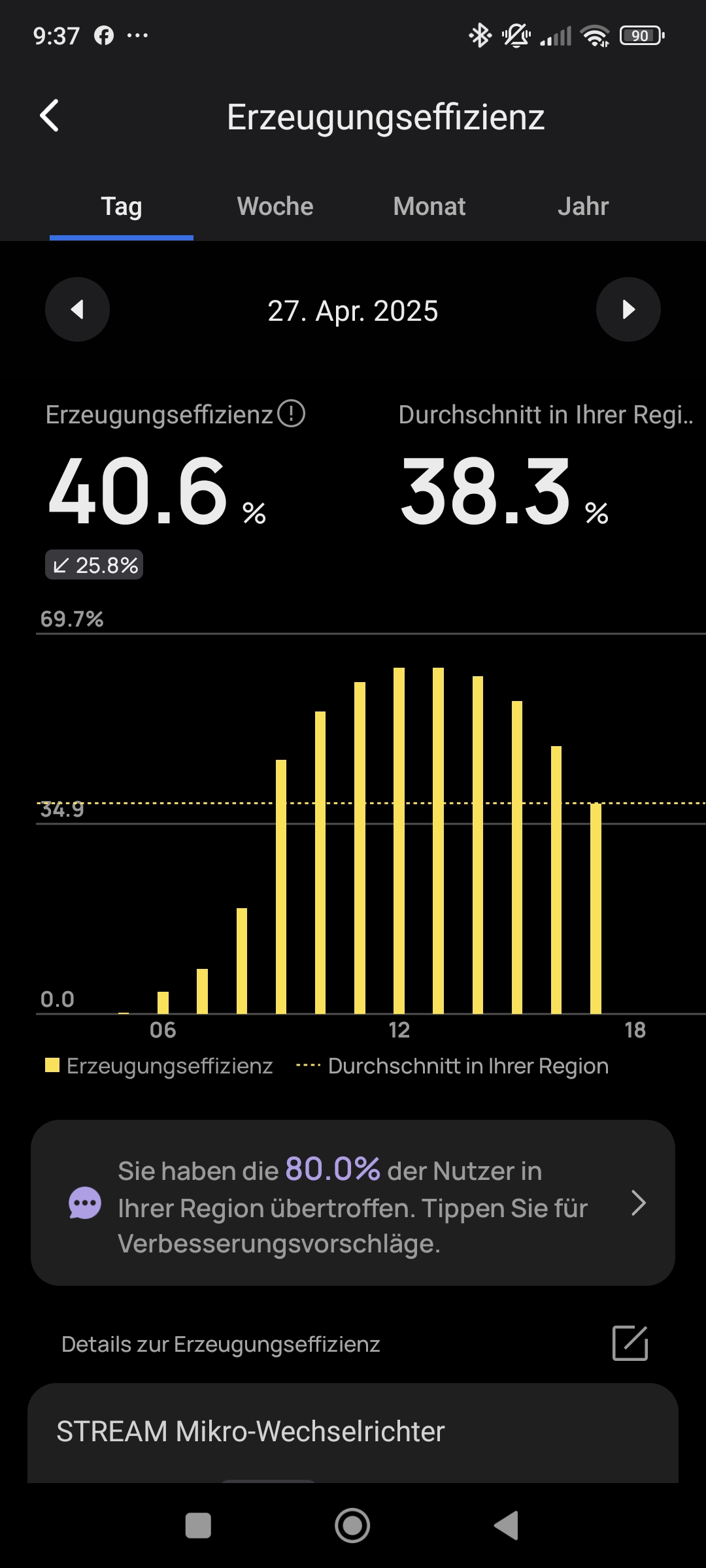Viewport: 706px width, 1568px height.
Task: Switch to the Woche tab
Action: coord(275,206)
